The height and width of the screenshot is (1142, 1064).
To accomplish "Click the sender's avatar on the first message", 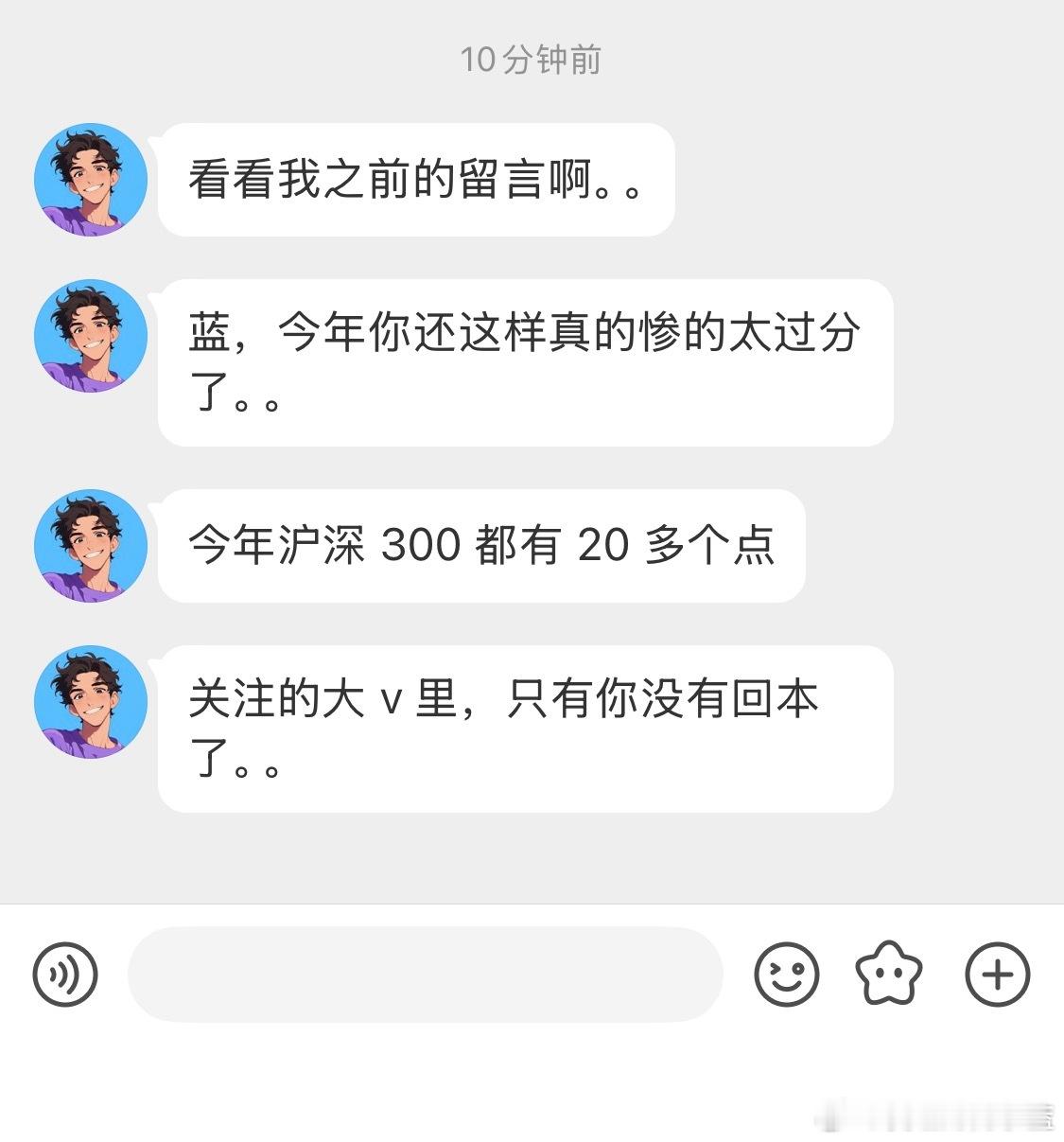I will tap(90, 182).
